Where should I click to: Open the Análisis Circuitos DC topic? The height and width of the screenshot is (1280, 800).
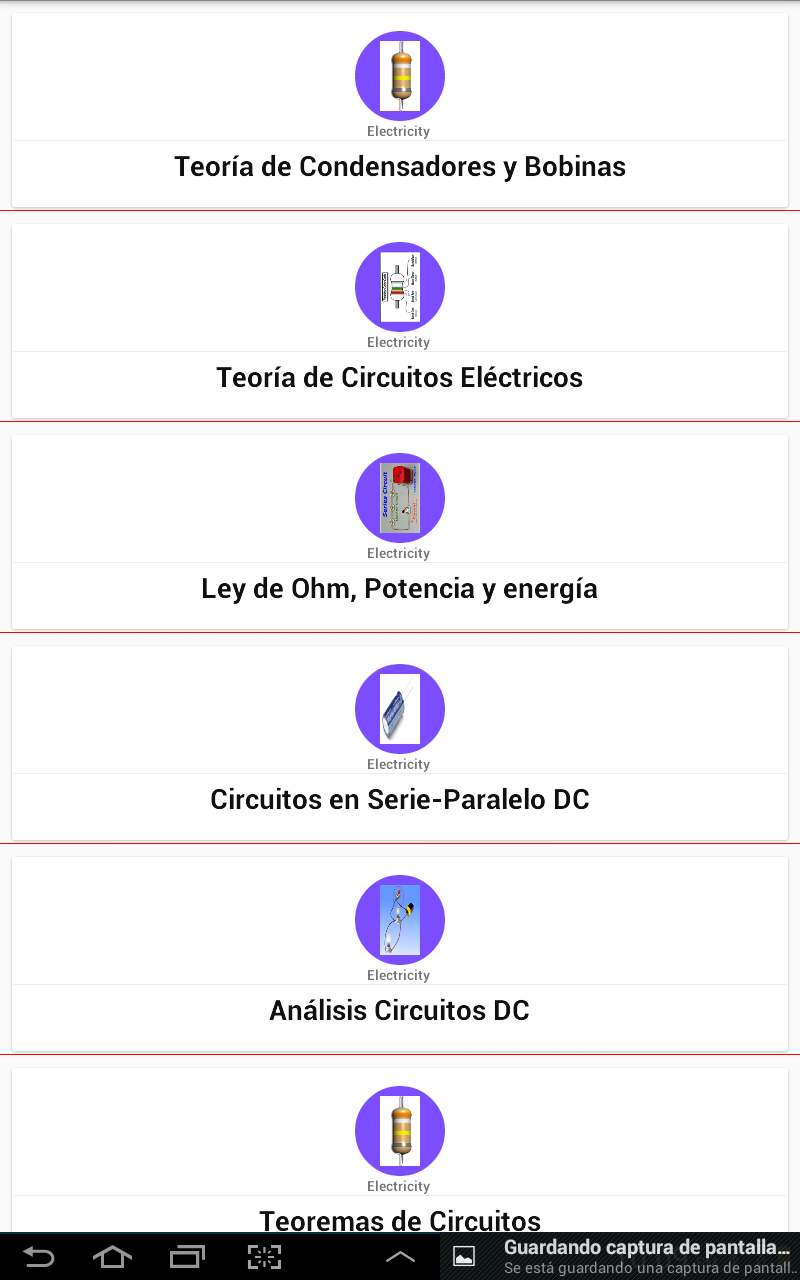400,1010
